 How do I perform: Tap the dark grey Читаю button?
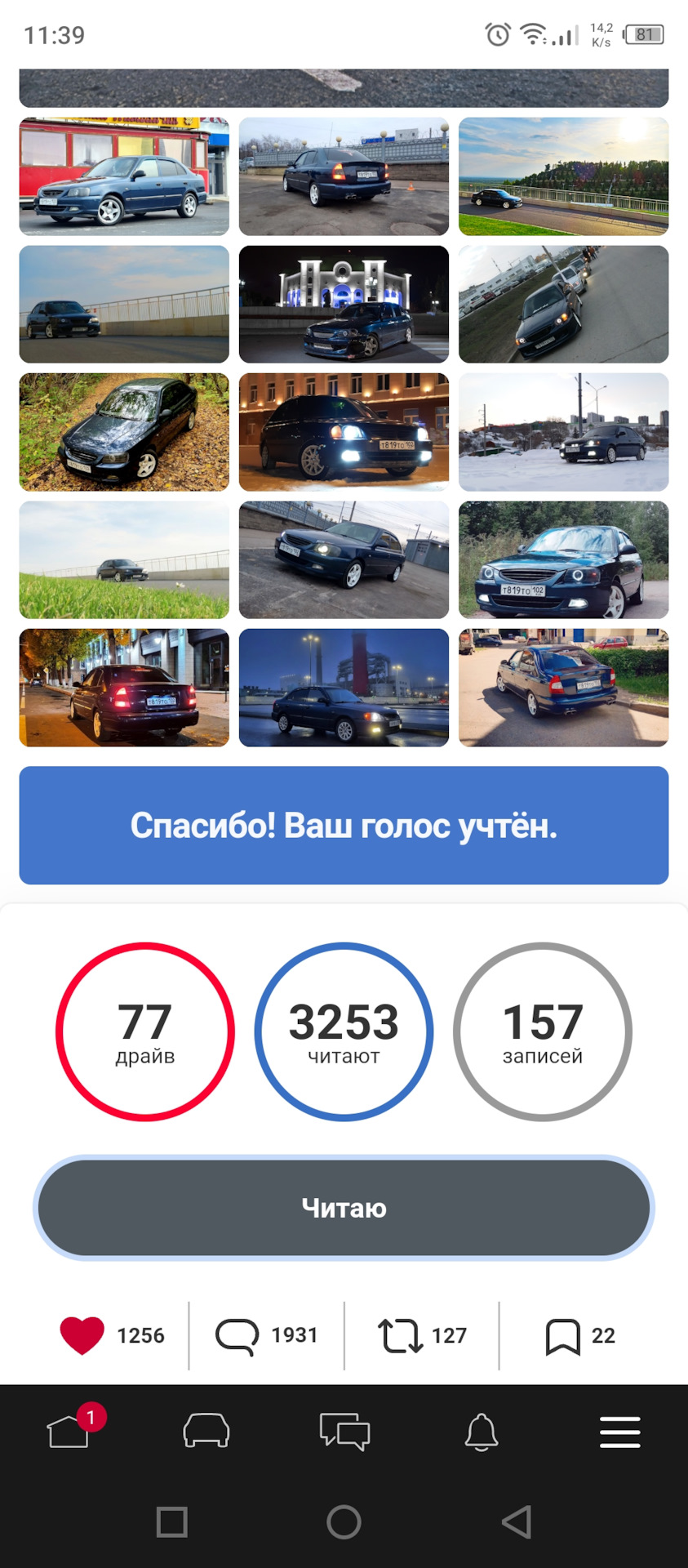[344, 1207]
